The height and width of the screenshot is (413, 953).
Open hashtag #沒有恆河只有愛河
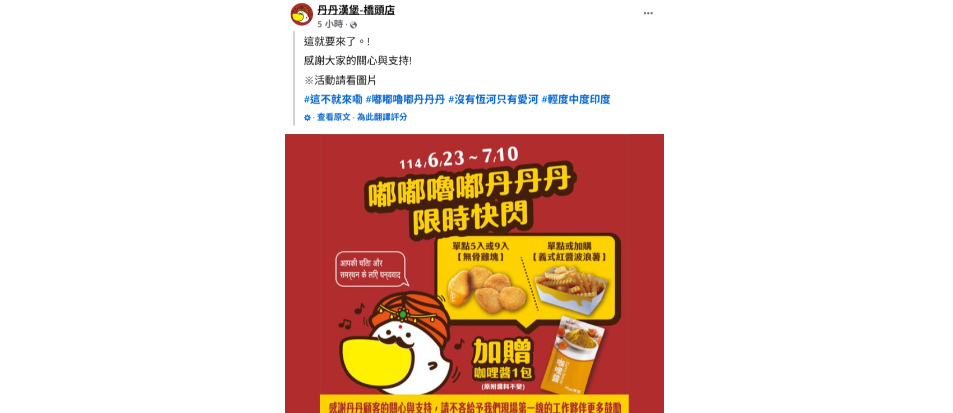(493, 99)
